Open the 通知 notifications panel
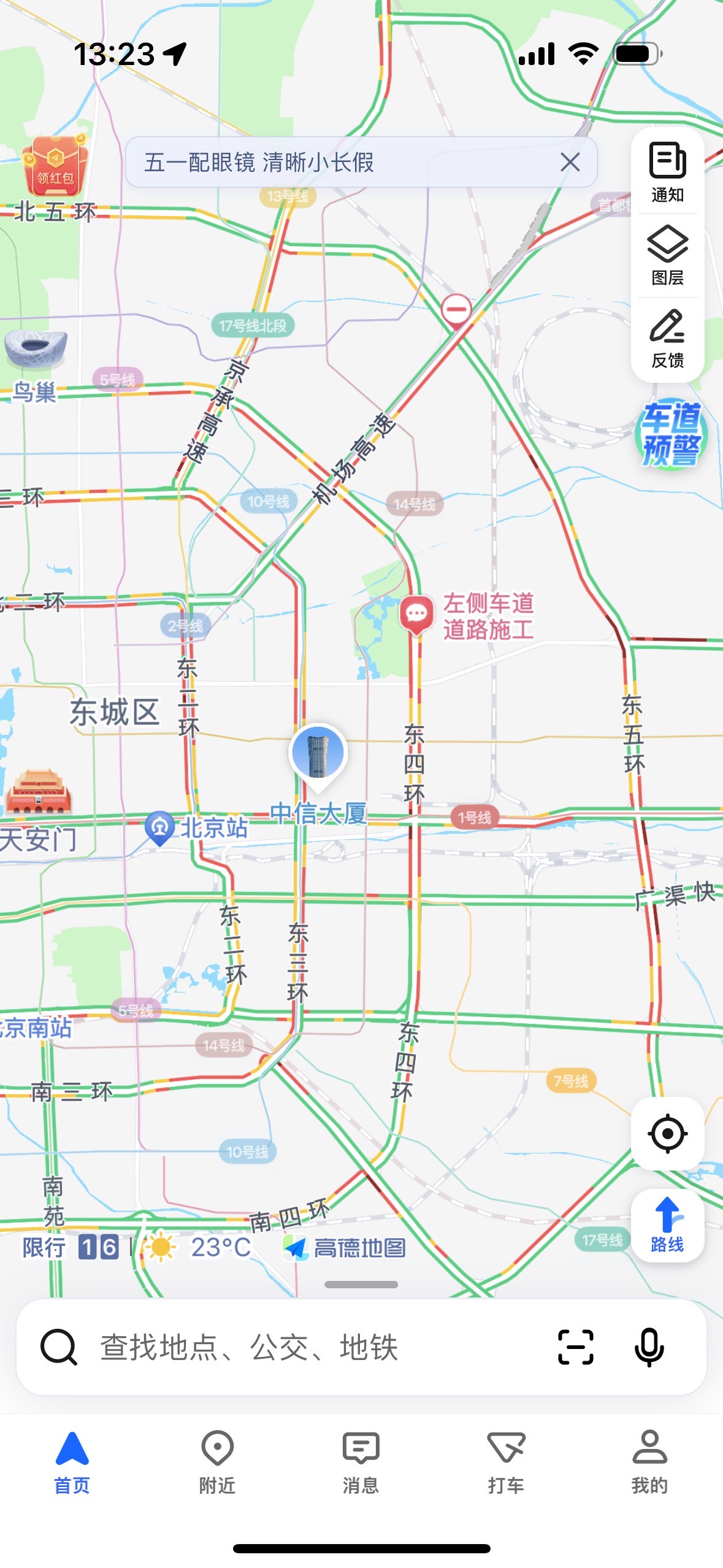723x1568 pixels. coord(667,172)
